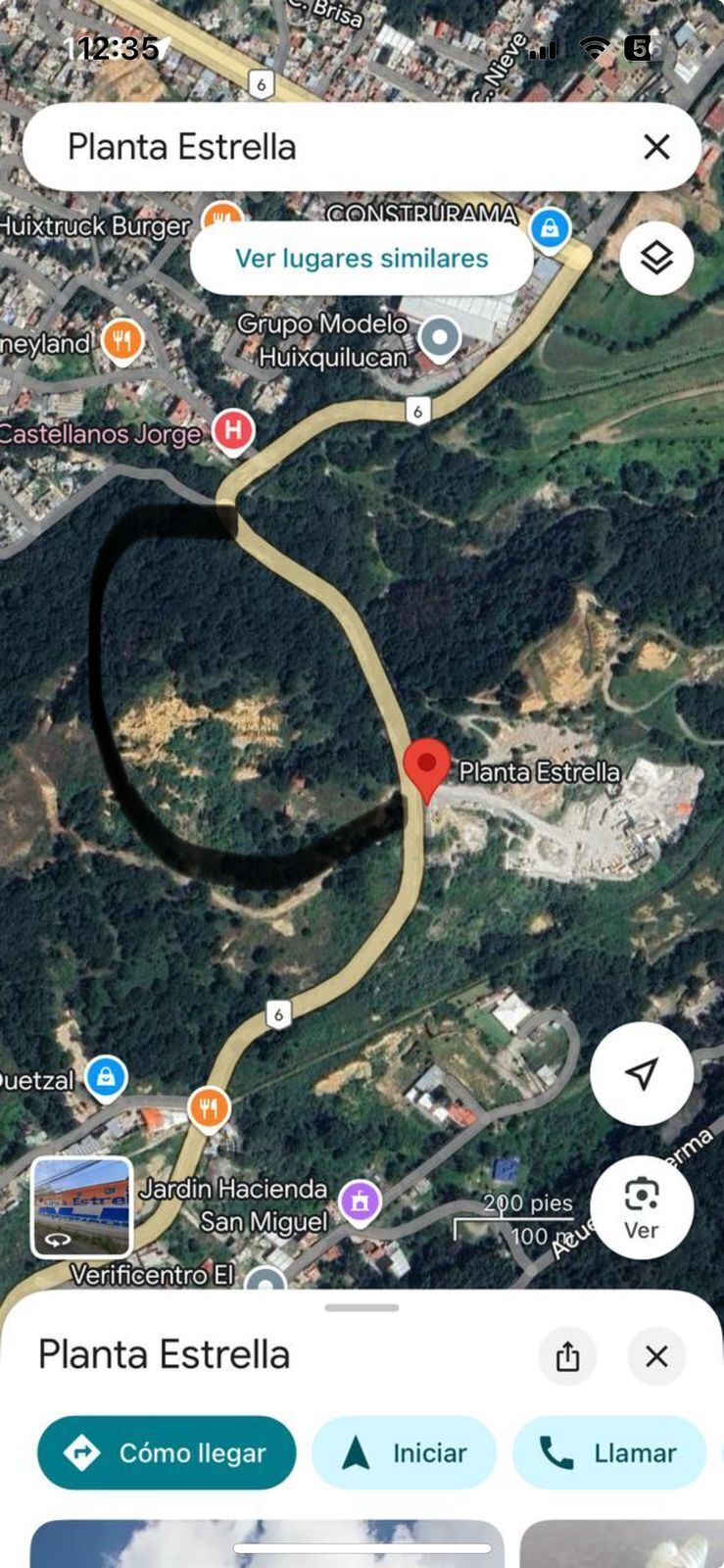Tap the Castellanos Jorge hospital pin
The height and width of the screenshot is (1568, 724).
pyautogui.click(x=233, y=430)
